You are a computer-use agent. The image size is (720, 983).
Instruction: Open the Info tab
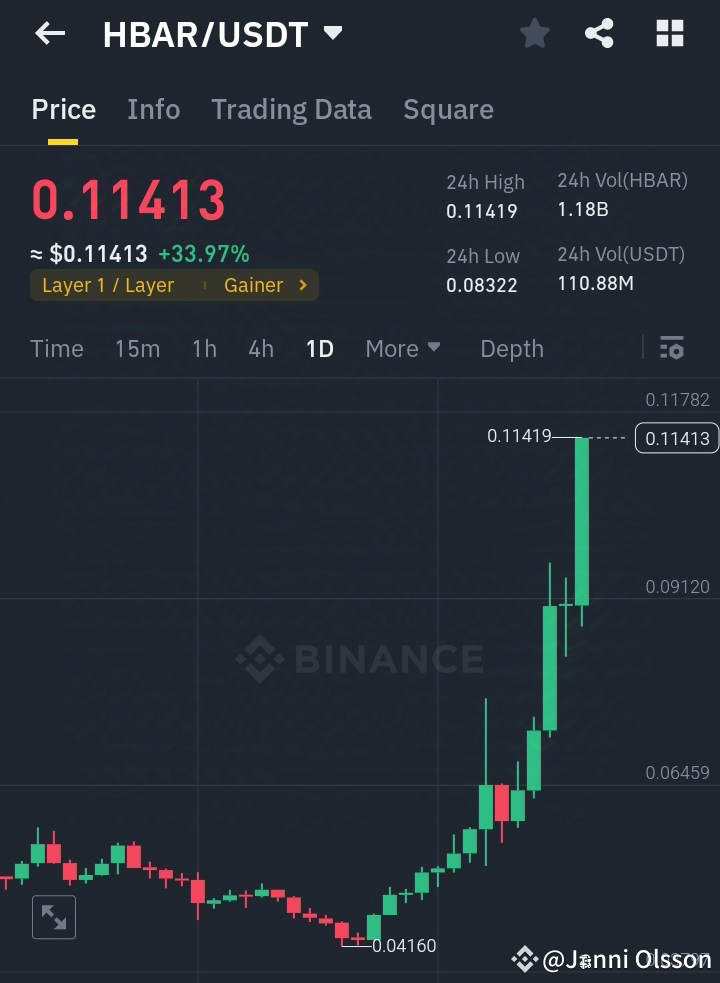pos(153,109)
